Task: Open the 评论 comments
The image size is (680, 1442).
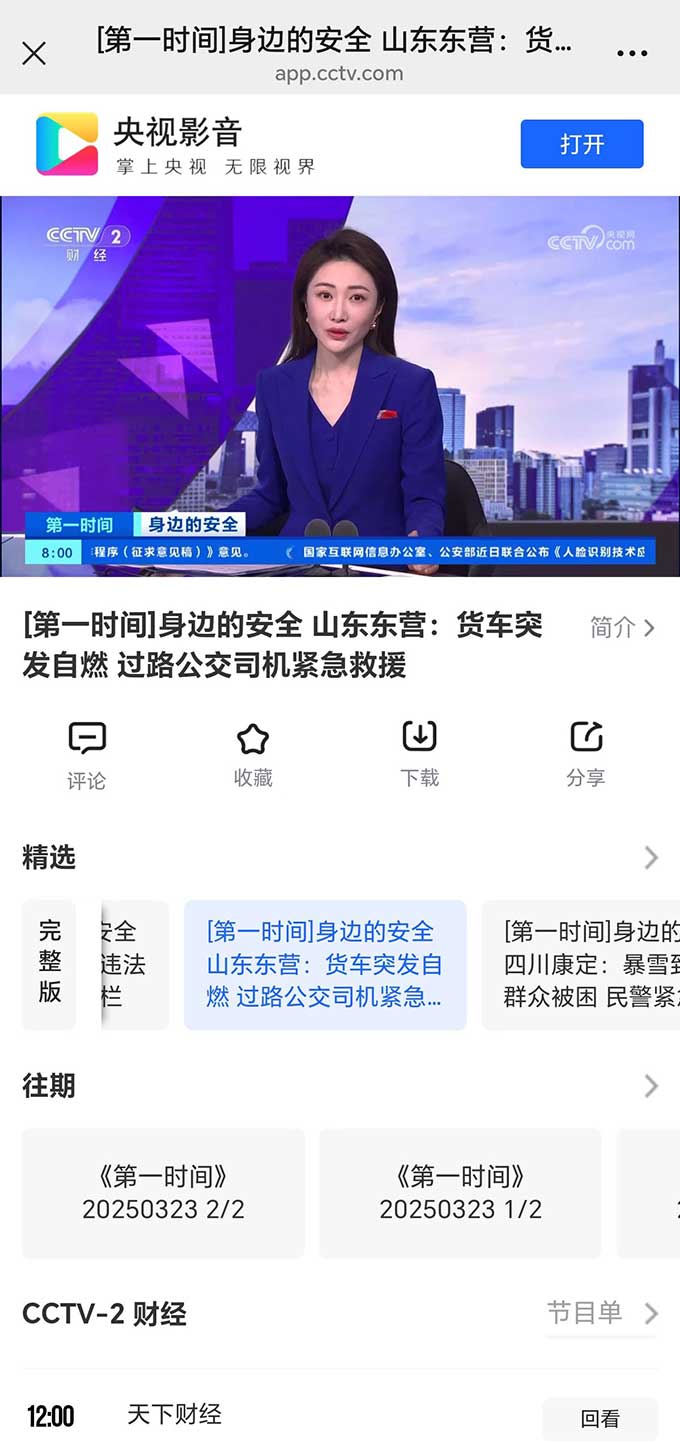Action: (86, 754)
